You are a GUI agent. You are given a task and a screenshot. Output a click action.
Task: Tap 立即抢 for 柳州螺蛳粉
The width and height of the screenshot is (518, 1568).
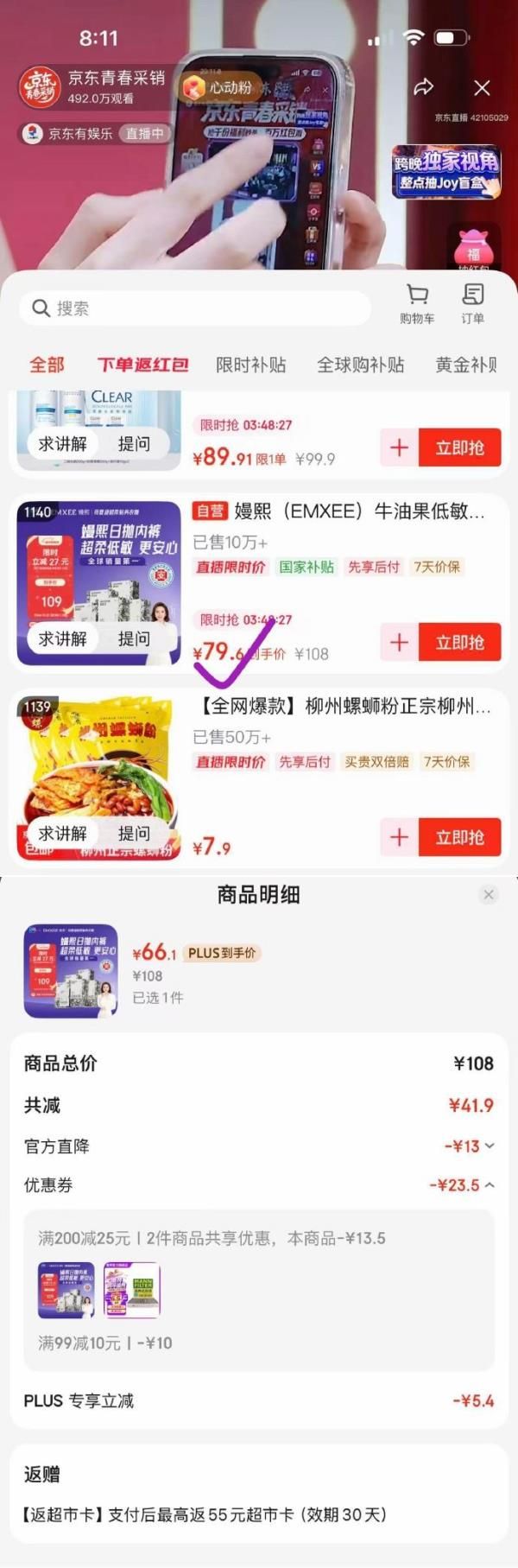459,836
